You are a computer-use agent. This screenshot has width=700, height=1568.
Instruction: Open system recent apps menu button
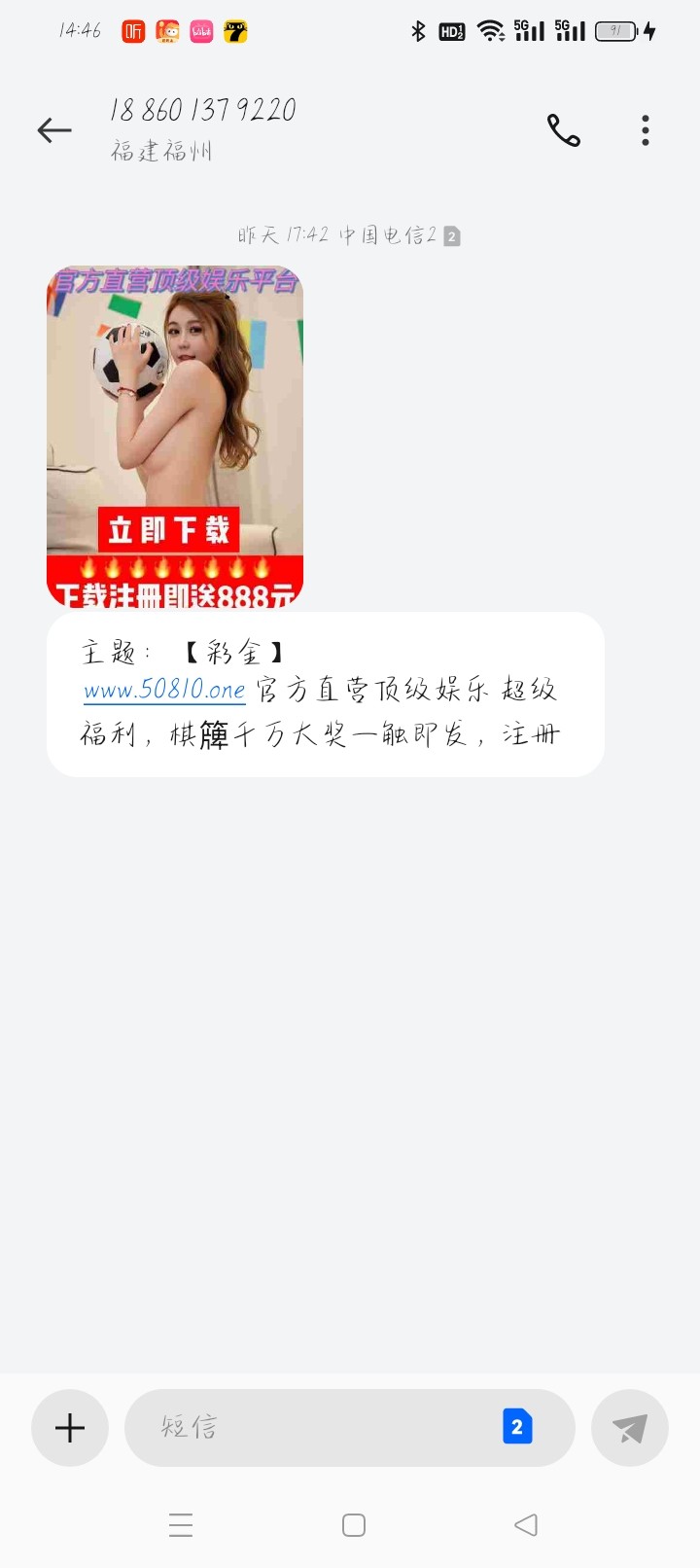(x=181, y=1525)
